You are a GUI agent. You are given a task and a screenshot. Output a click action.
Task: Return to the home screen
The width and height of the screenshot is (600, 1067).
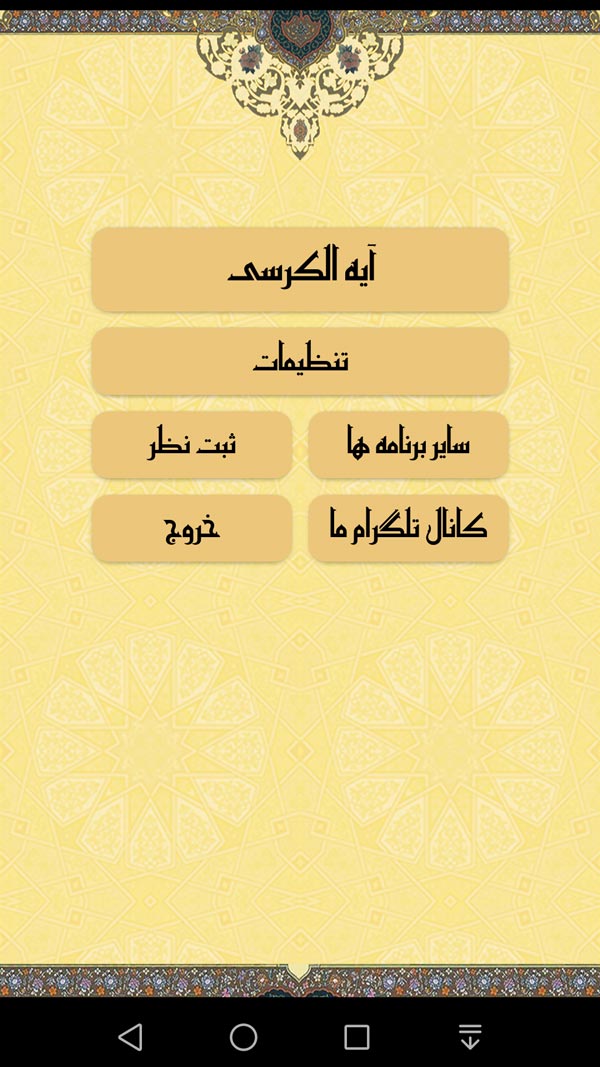point(243,1037)
